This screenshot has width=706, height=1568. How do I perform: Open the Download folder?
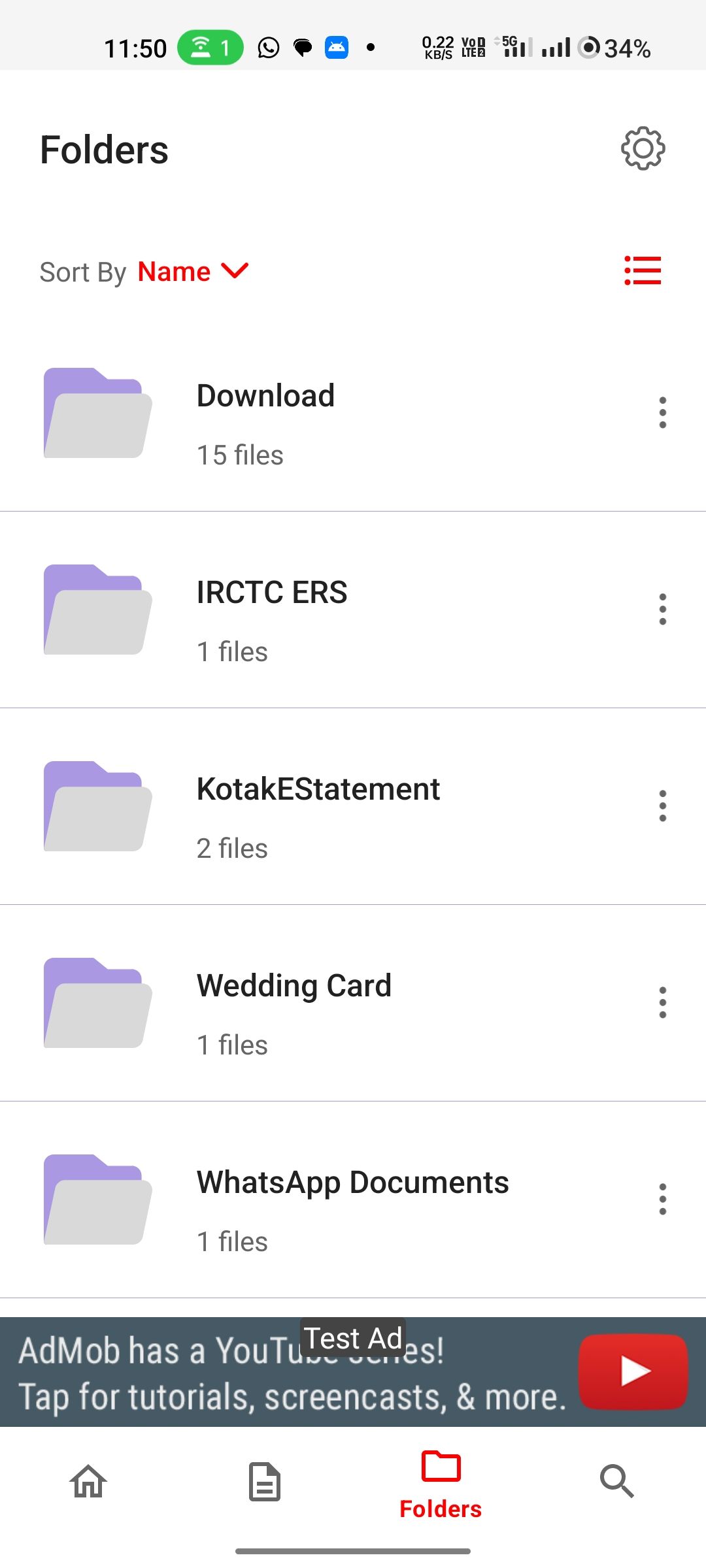(x=265, y=413)
